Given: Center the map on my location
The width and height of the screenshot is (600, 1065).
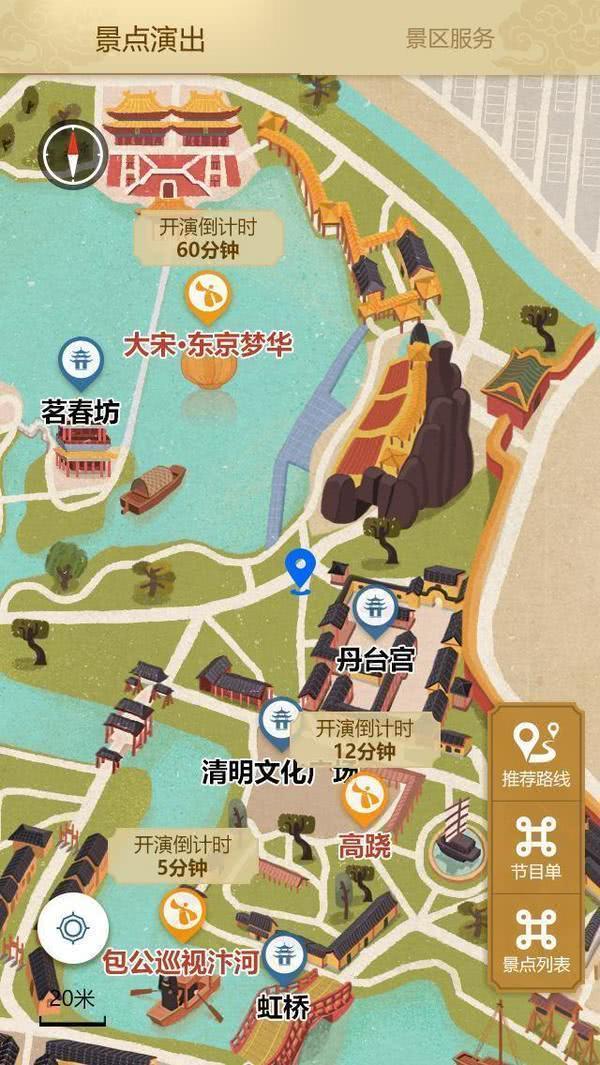Looking at the screenshot, I should coord(73,930).
